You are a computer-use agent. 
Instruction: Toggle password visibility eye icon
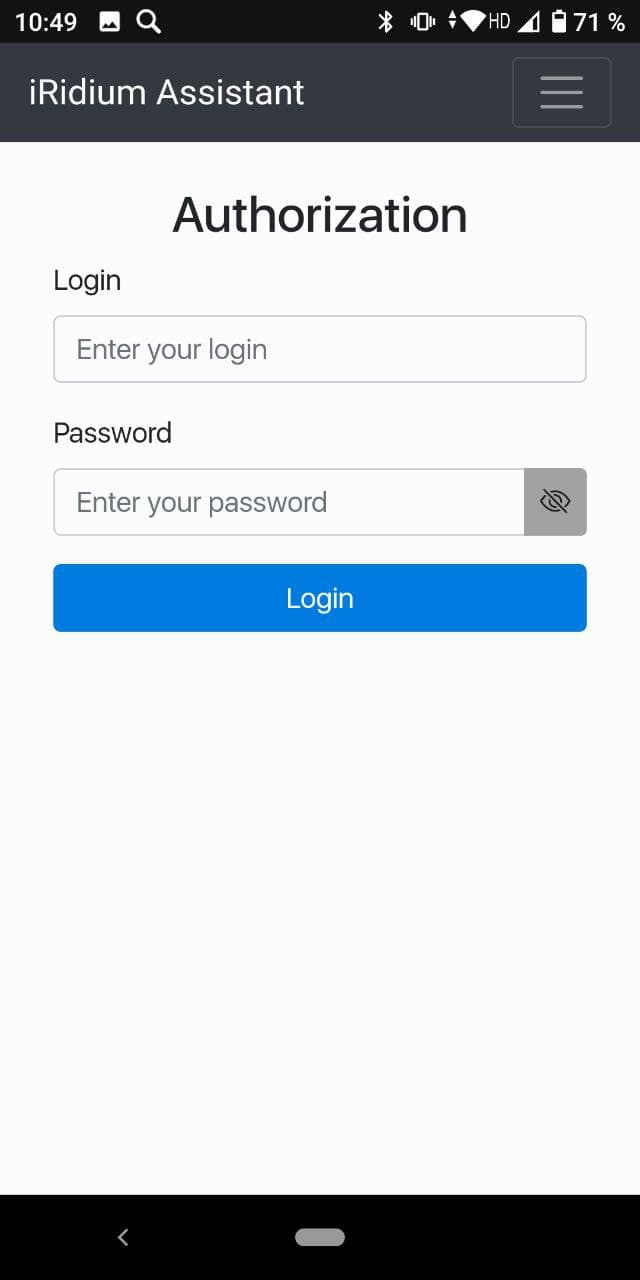(555, 502)
